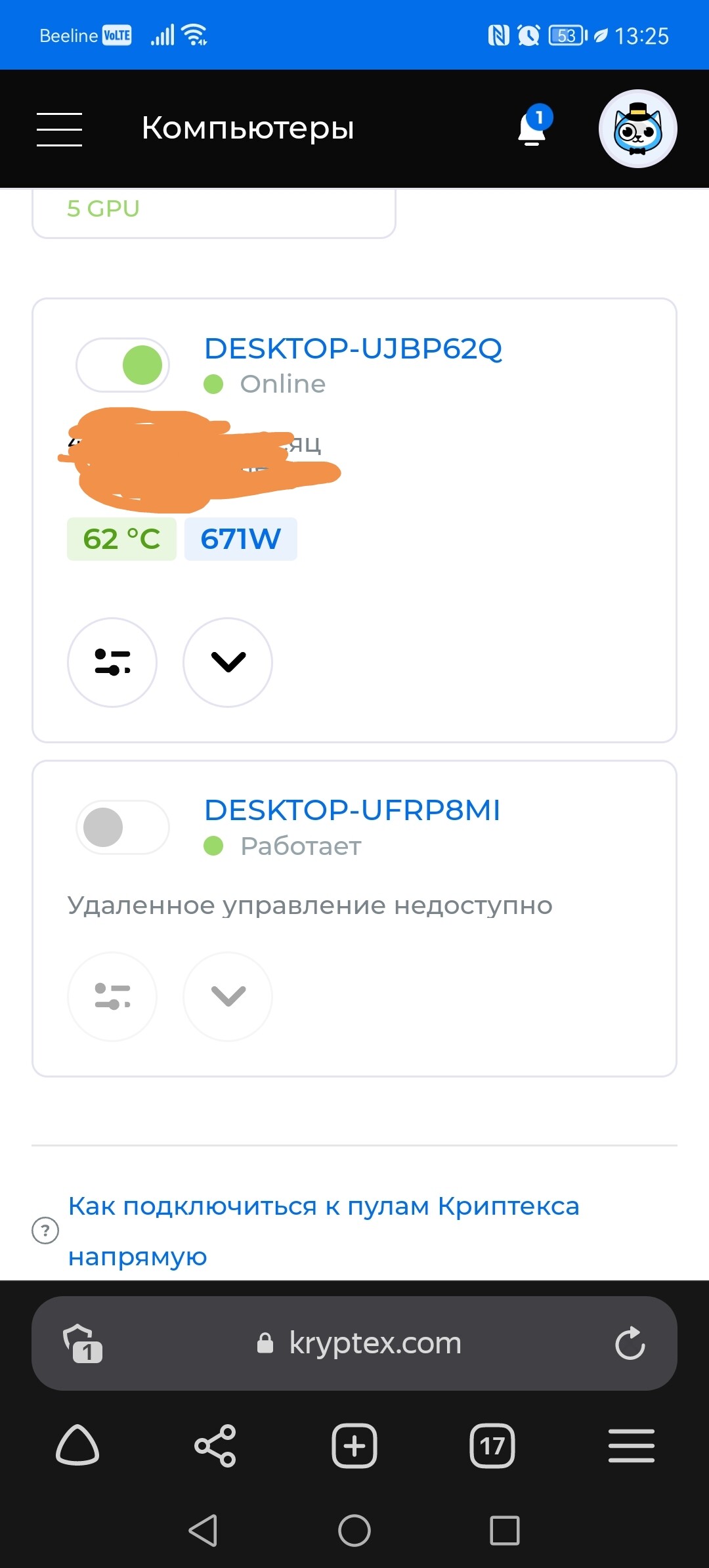Open the 17 tabs switcher

tap(492, 1446)
